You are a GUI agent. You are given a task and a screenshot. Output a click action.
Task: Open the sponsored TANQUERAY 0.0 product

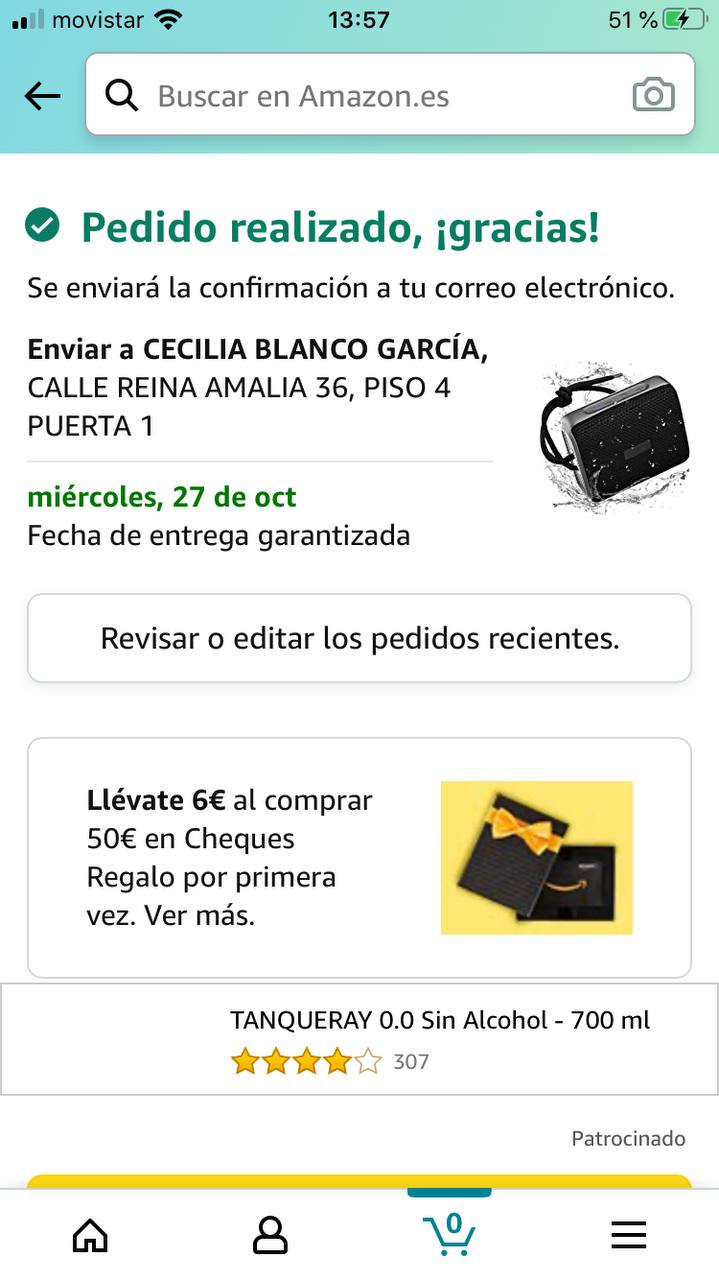pyautogui.click(x=439, y=1021)
